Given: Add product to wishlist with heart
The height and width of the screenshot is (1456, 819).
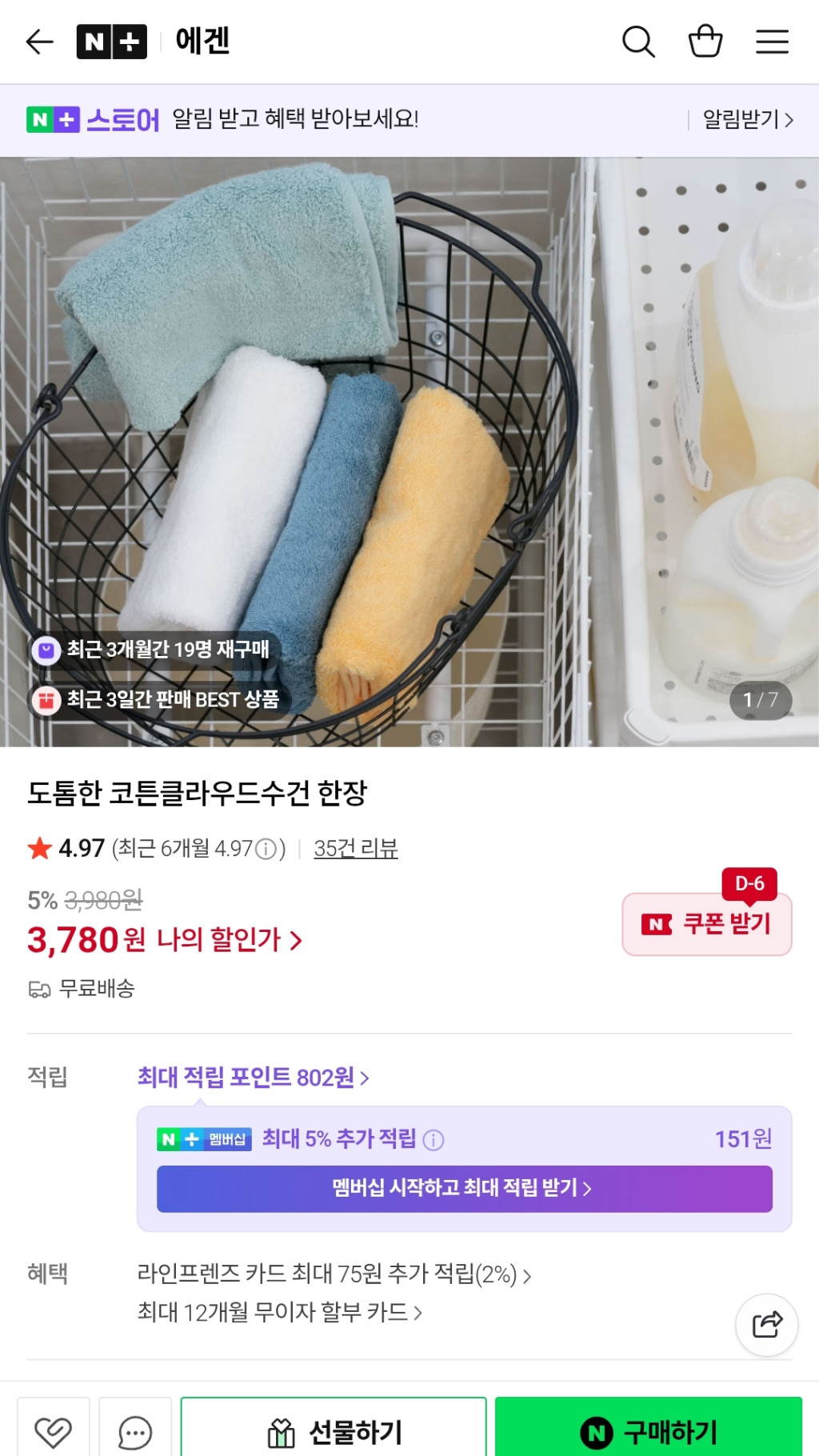Looking at the screenshot, I should (x=54, y=1431).
